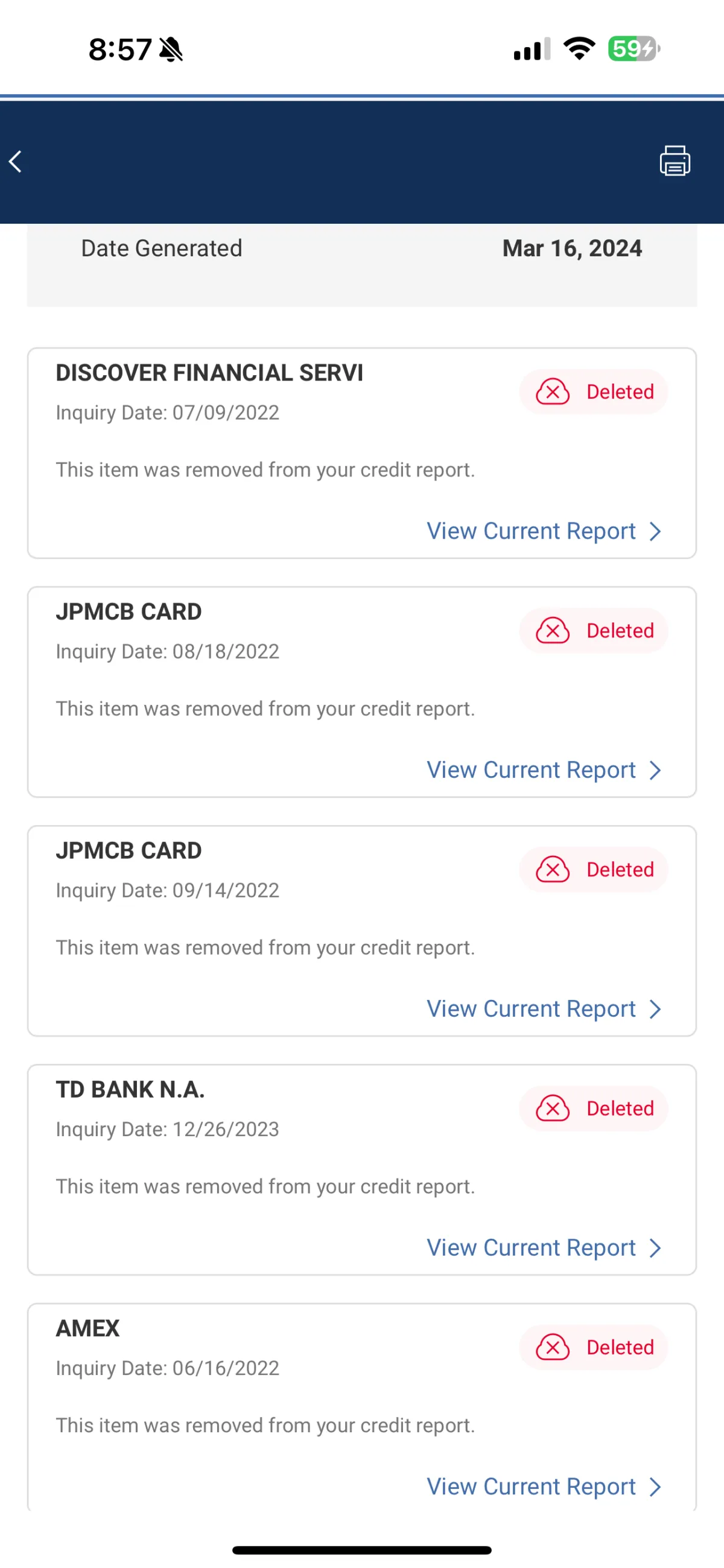Image resolution: width=724 pixels, height=1568 pixels.
Task: Open View Current Report for JPMCB 09/14/2022 inquiry
Action: (x=544, y=1009)
